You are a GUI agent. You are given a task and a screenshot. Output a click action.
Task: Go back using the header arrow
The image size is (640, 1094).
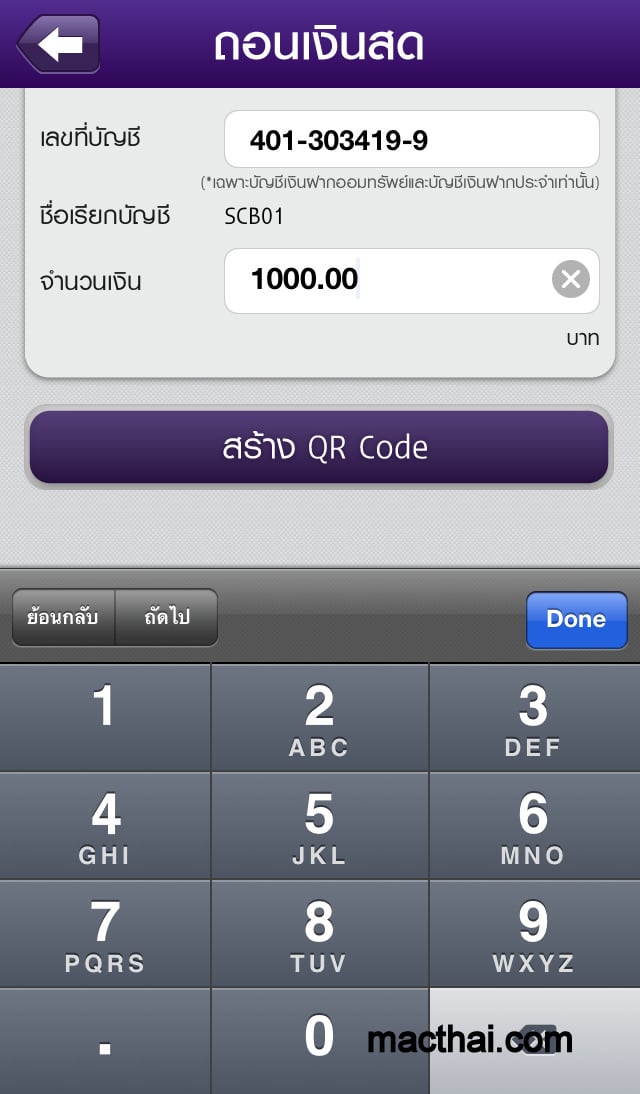tap(59, 44)
